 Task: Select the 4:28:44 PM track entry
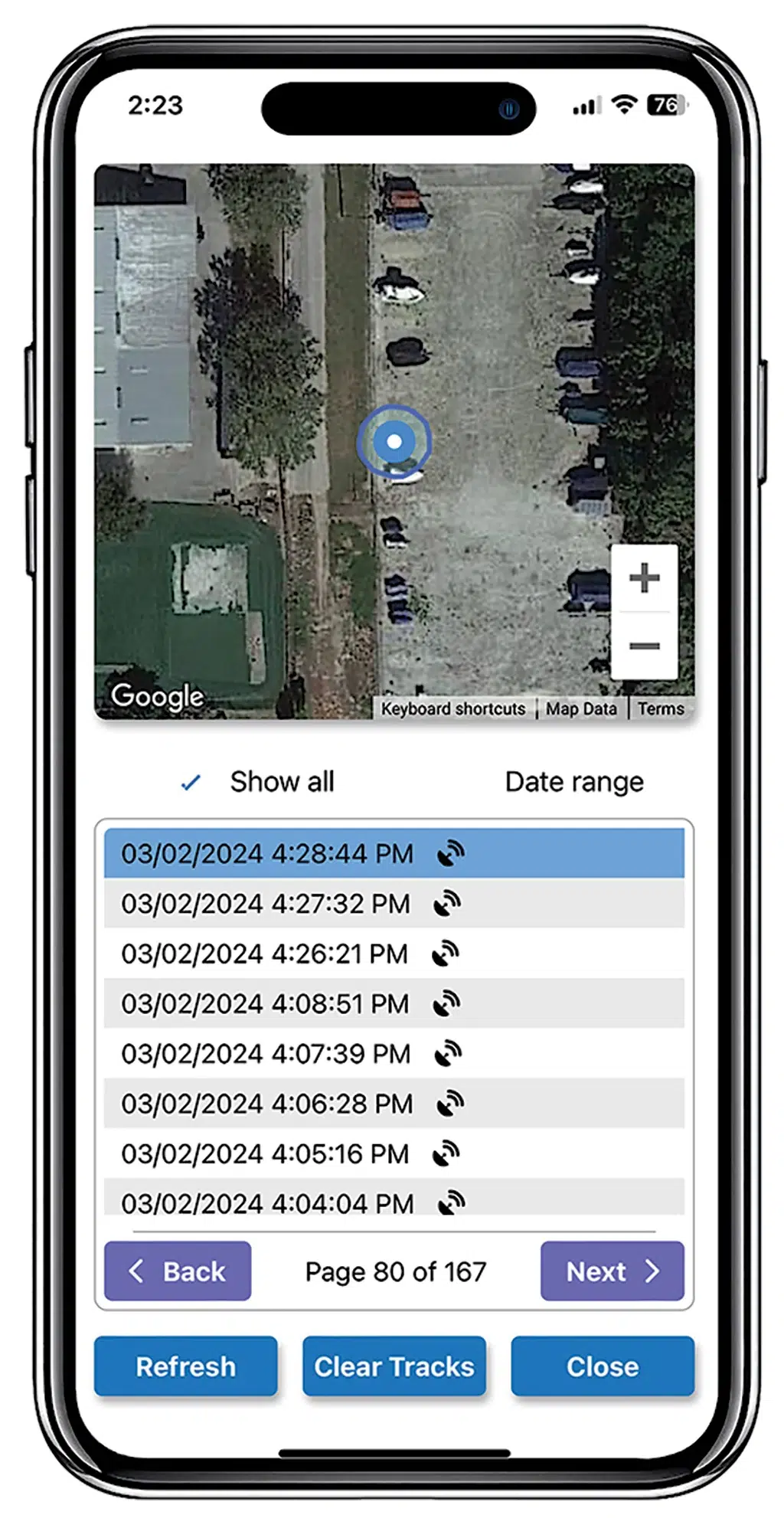pos(394,853)
